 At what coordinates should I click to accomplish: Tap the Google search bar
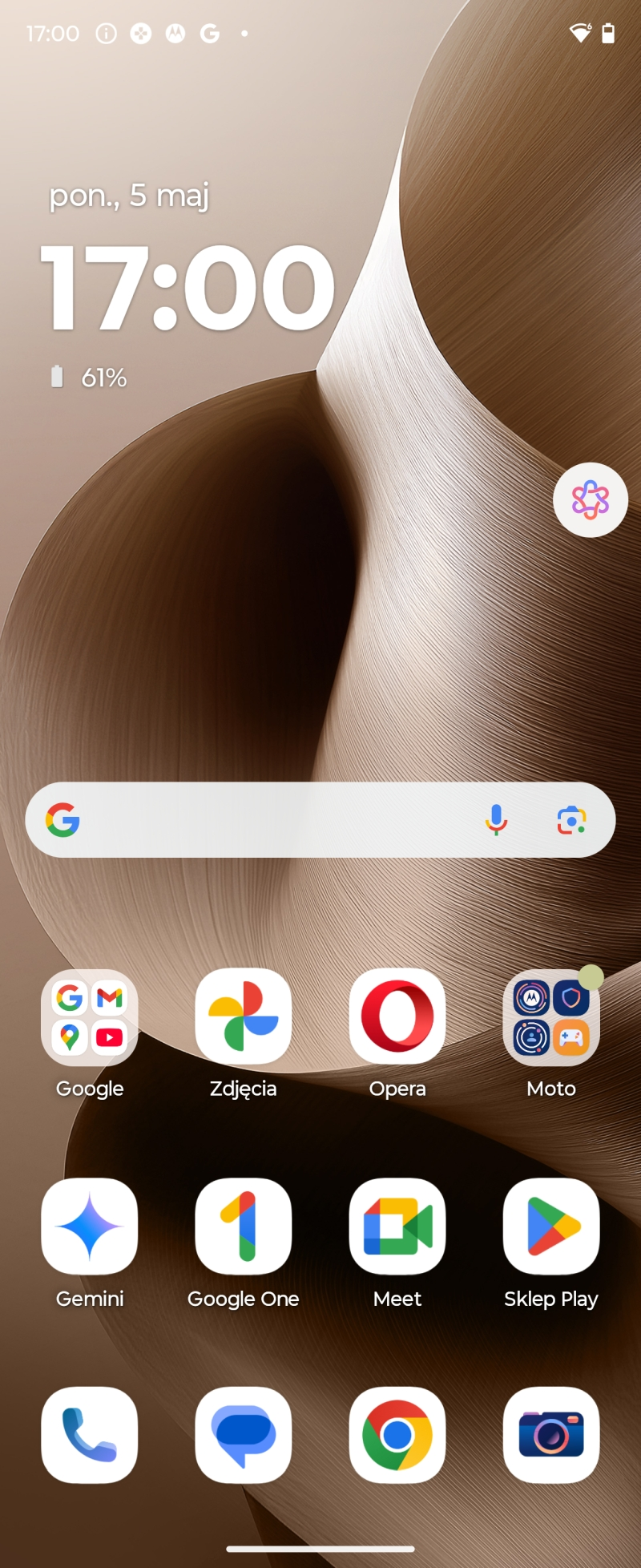(x=272, y=820)
